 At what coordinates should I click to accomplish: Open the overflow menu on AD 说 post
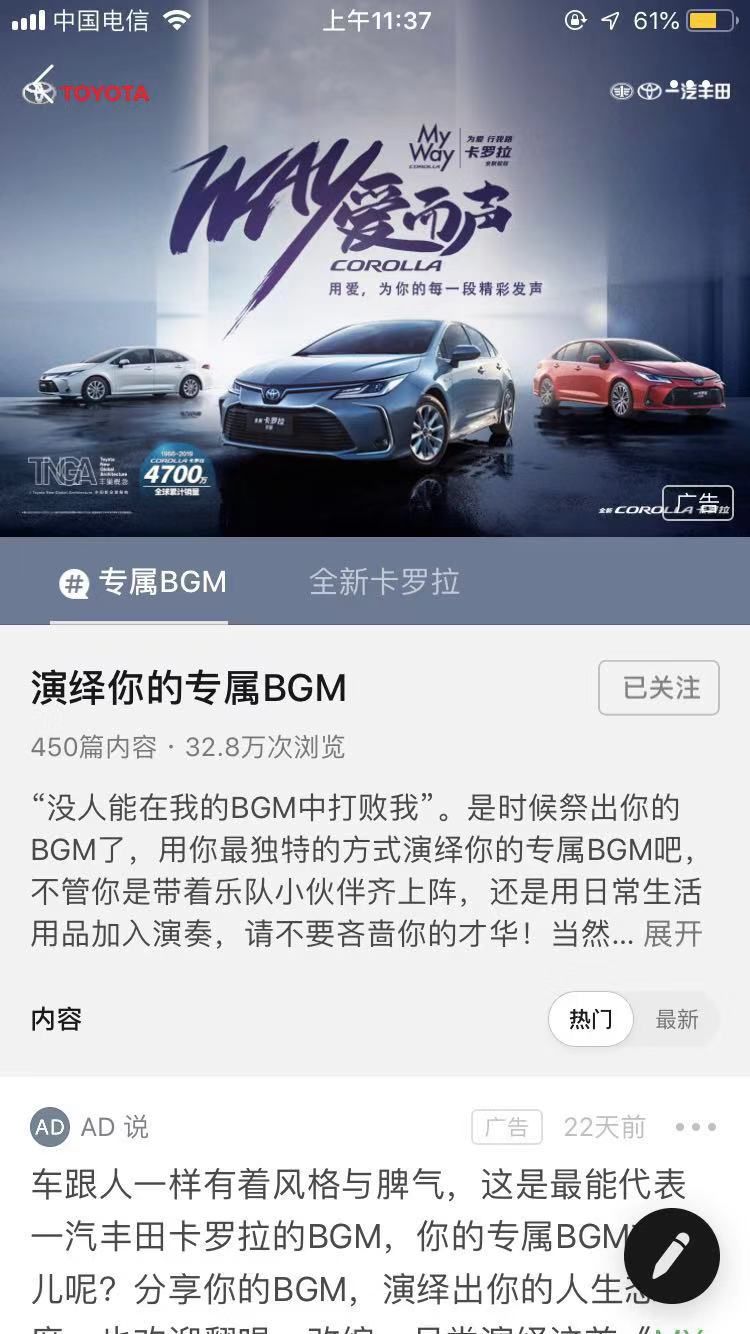(695, 1127)
